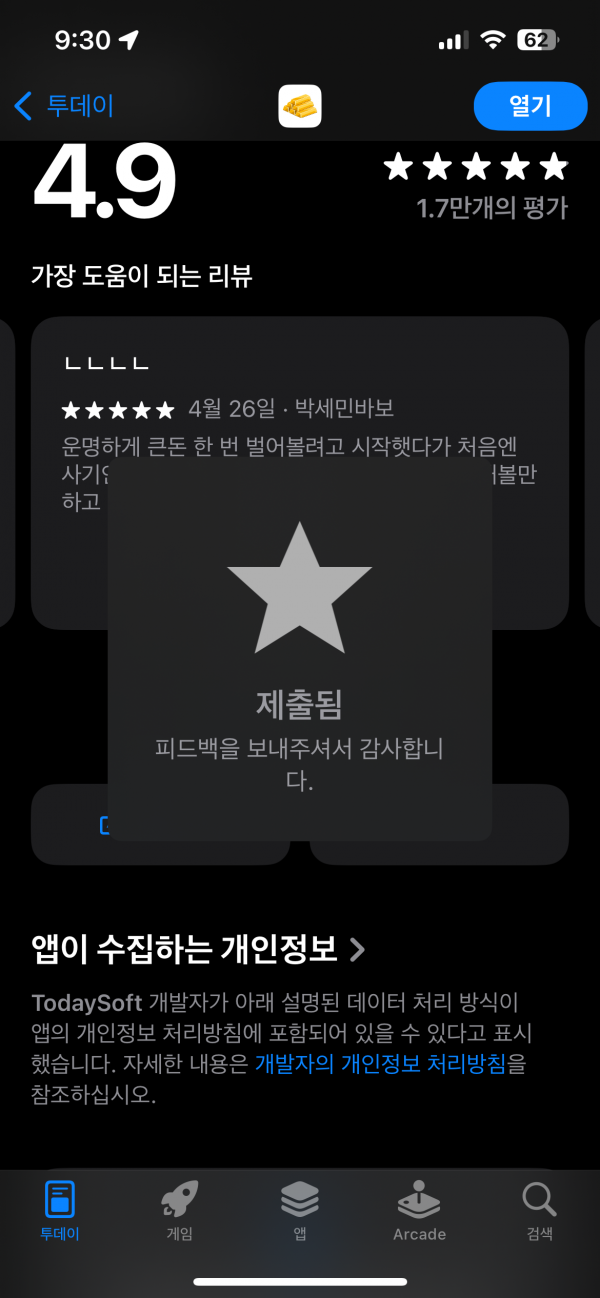
Task: Switch to the 앱 tab
Action: point(300,1210)
